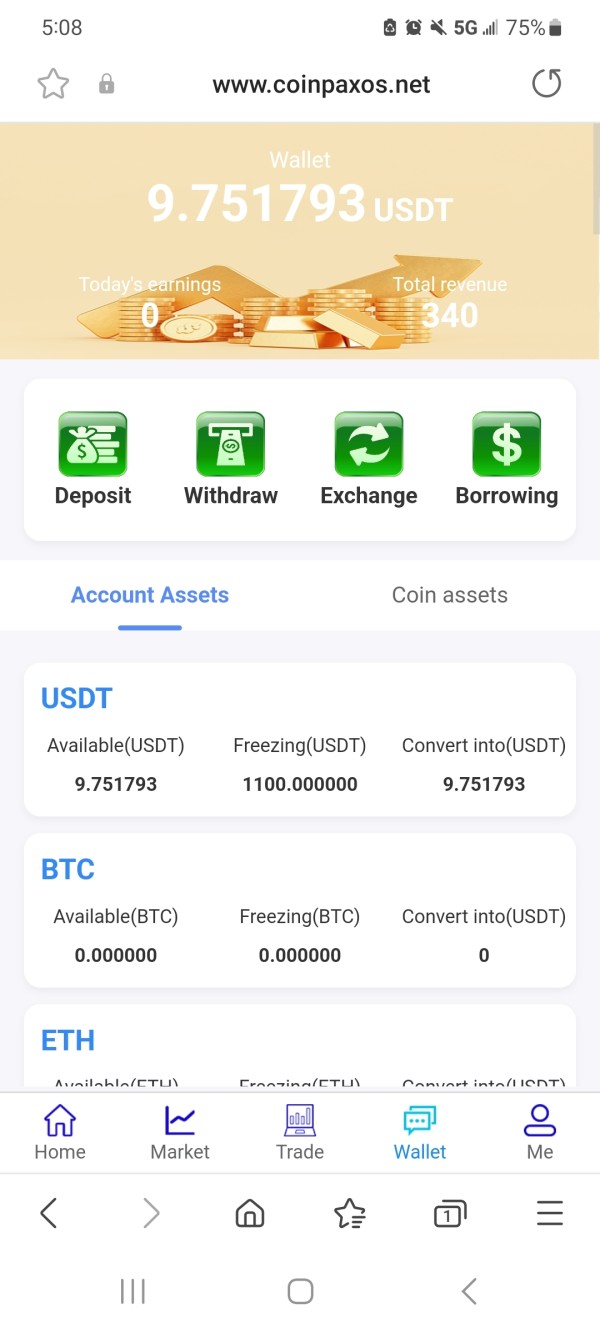This screenshot has width=600, height=1333.
Task: Reload the page using the refresh icon
Action: coord(546,83)
